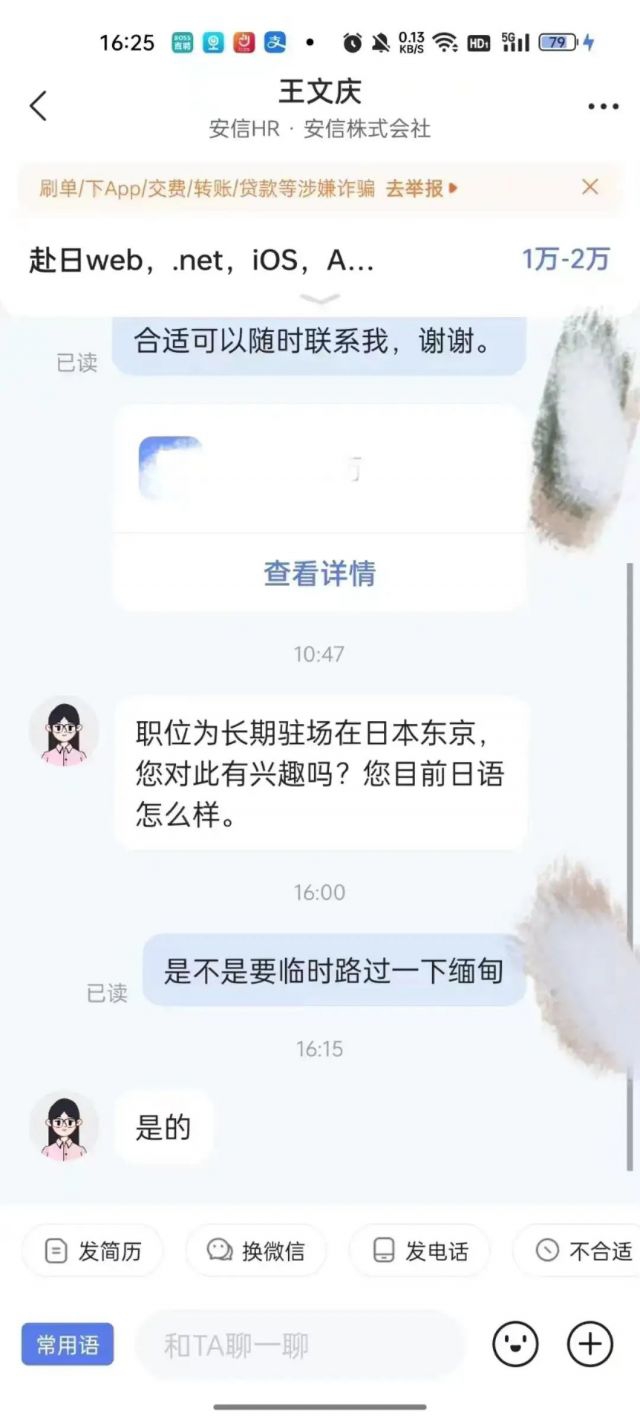This screenshot has width=640, height=1422.
Task: Go back using the top-left arrow
Action: point(38,106)
